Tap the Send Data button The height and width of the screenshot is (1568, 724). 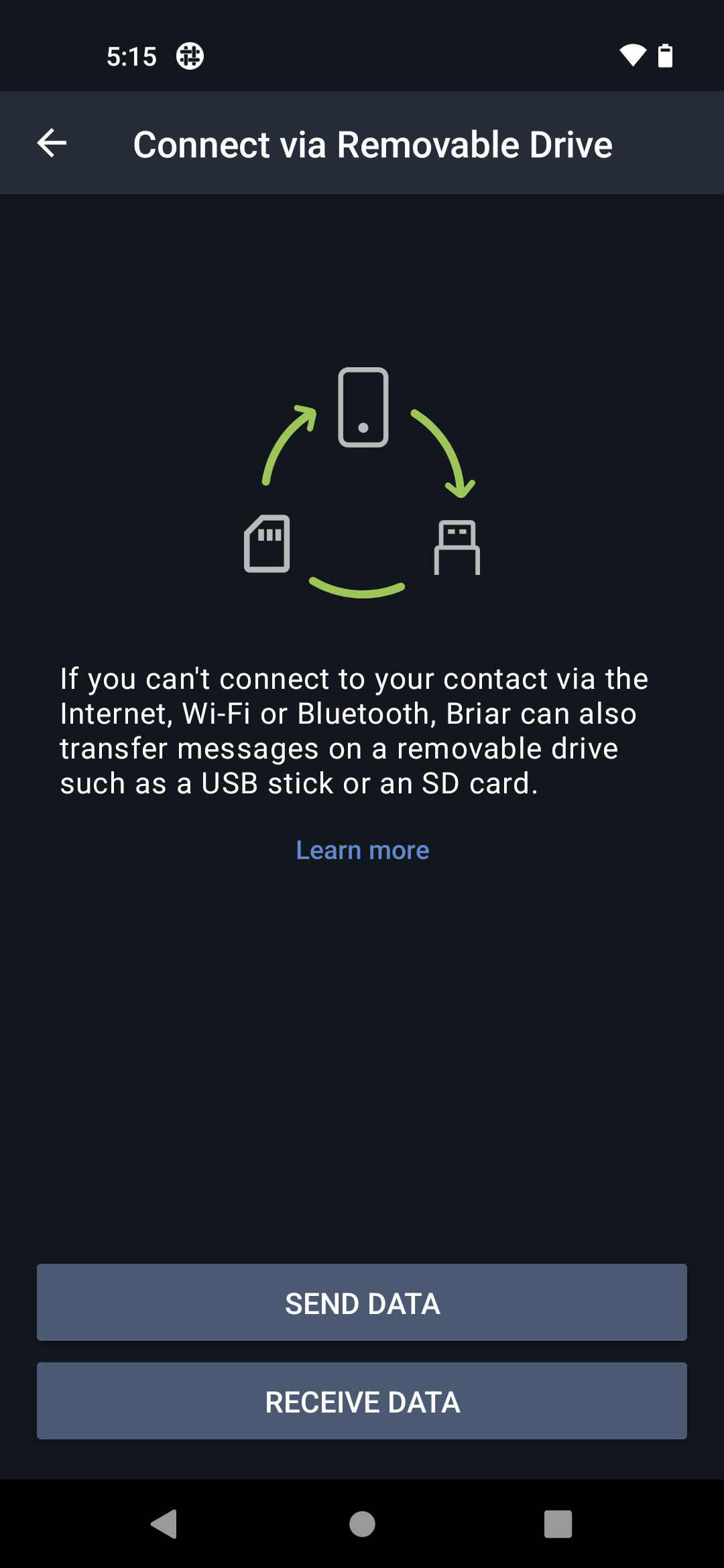click(x=362, y=1302)
